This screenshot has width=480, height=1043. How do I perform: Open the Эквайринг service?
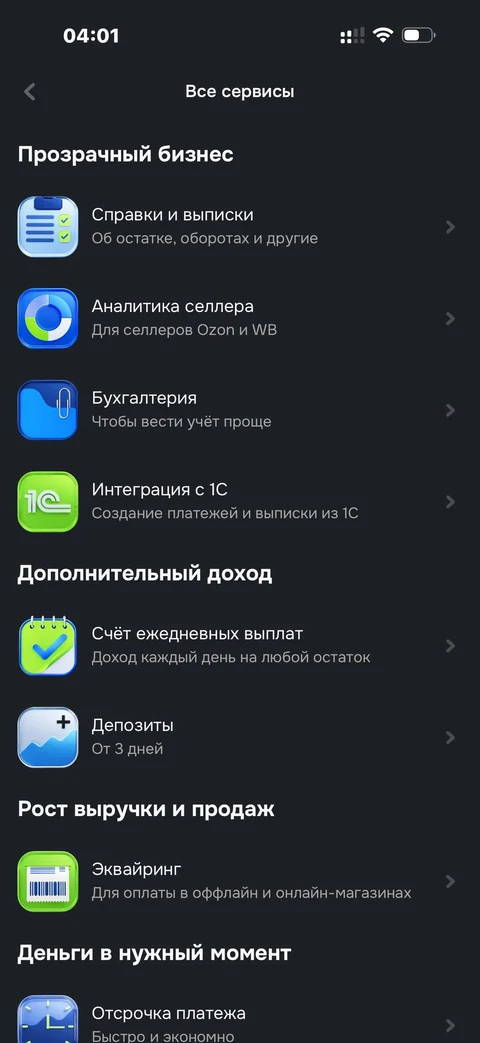pyautogui.click(x=240, y=881)
